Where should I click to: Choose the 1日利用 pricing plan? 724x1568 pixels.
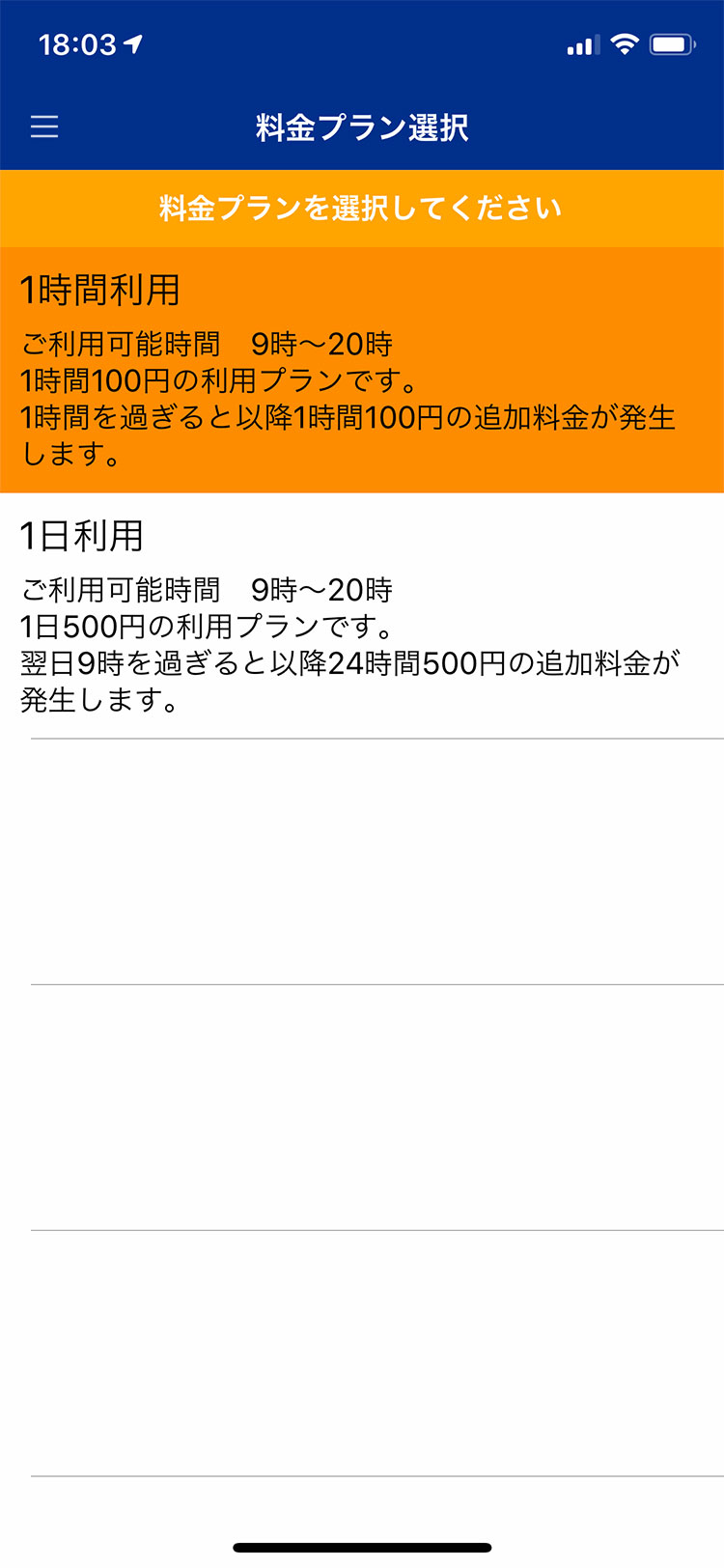coord(361,616)
